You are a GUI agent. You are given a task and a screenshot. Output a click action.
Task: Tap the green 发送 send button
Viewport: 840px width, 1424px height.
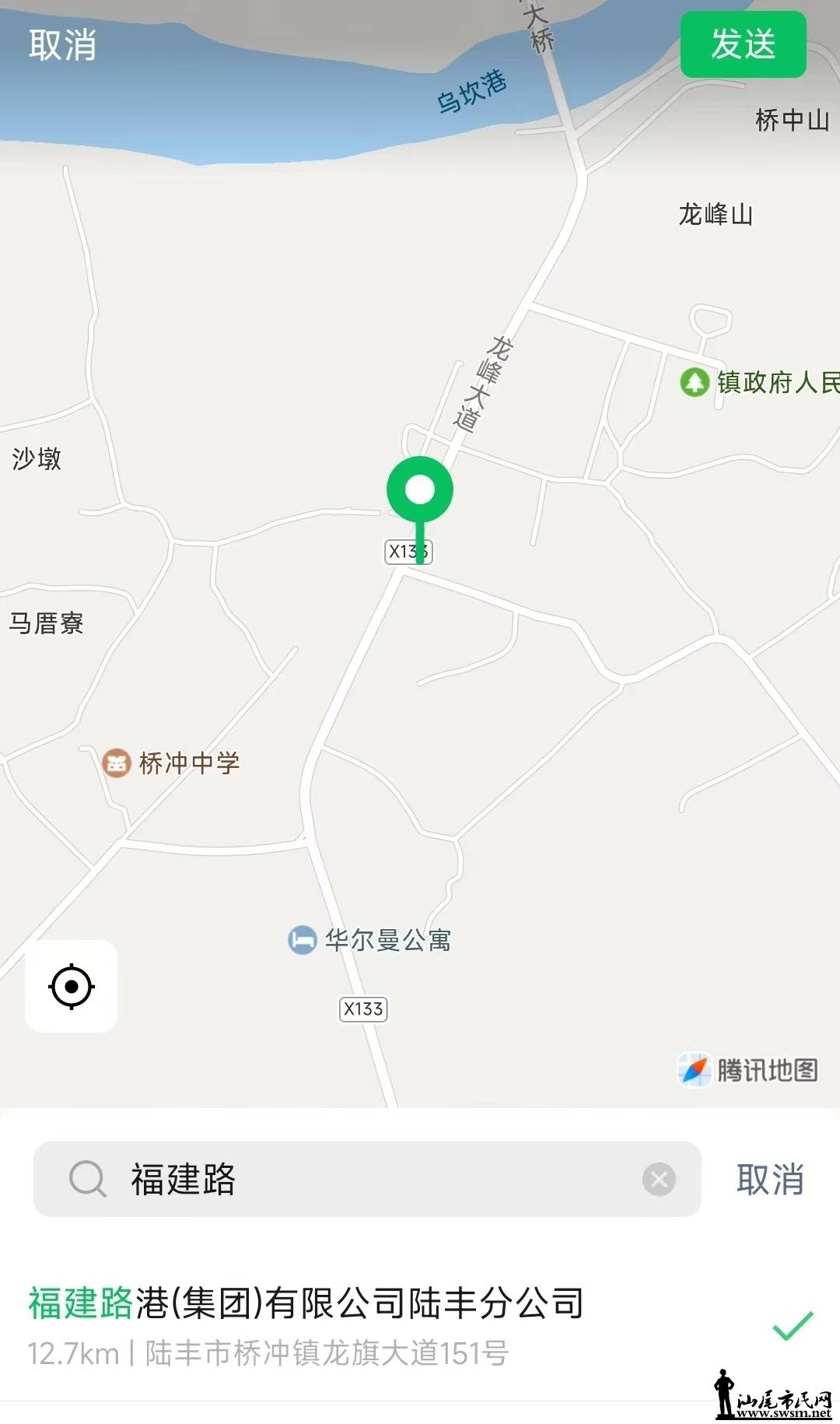[x=743, y=44]
